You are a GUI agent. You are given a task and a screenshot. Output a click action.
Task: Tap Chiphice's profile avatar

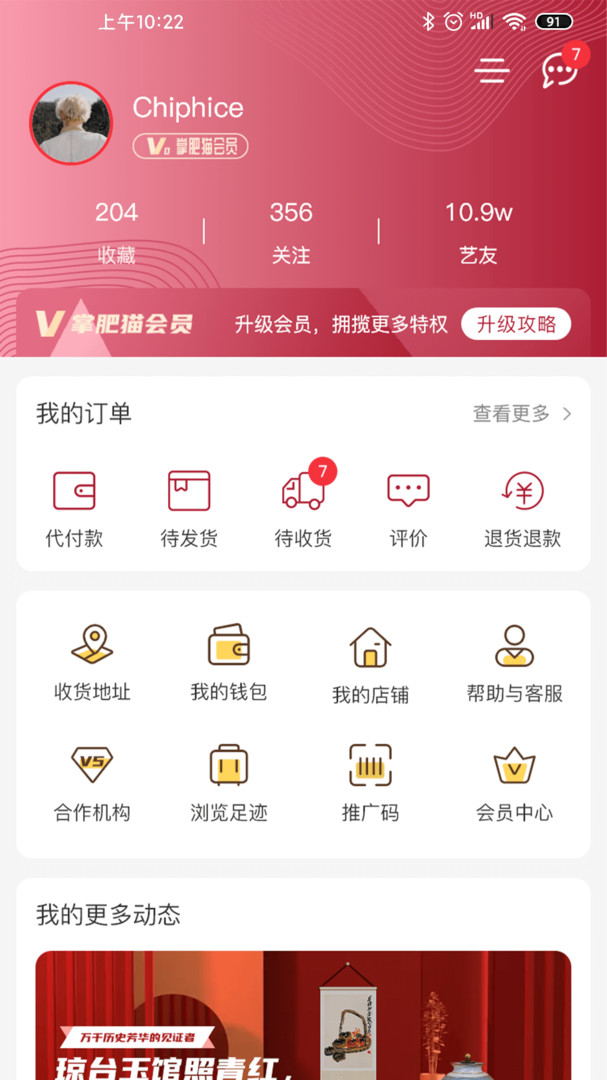[71, 123]
